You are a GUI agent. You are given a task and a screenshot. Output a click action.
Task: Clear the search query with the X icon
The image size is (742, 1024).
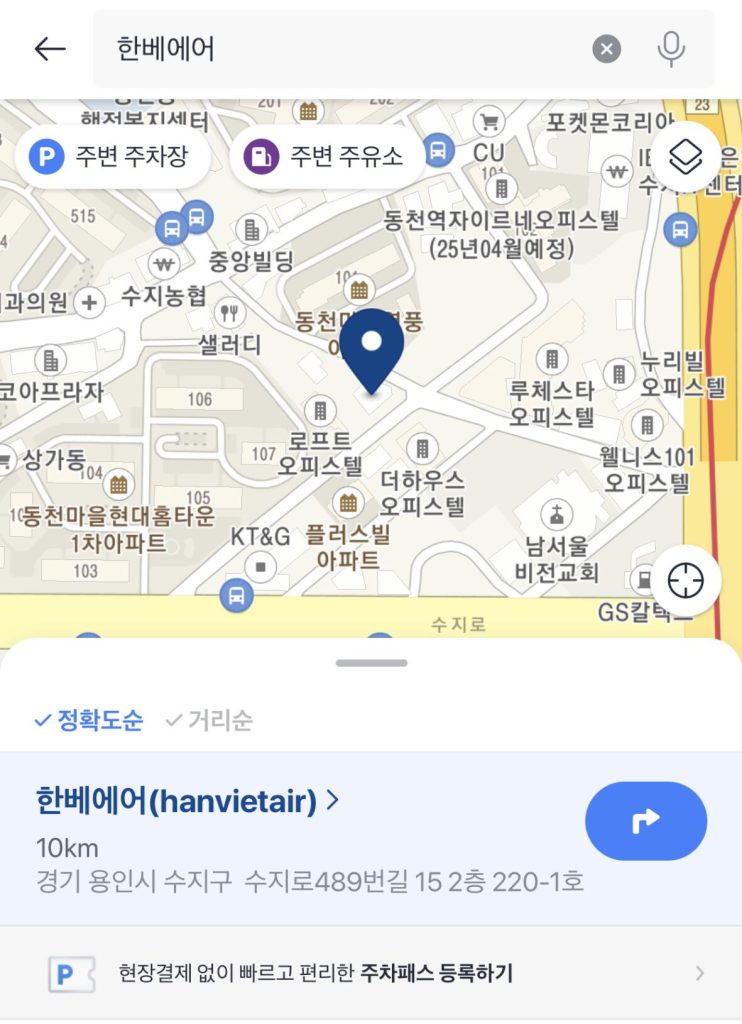pyautogui.click(x=607, y=48)
